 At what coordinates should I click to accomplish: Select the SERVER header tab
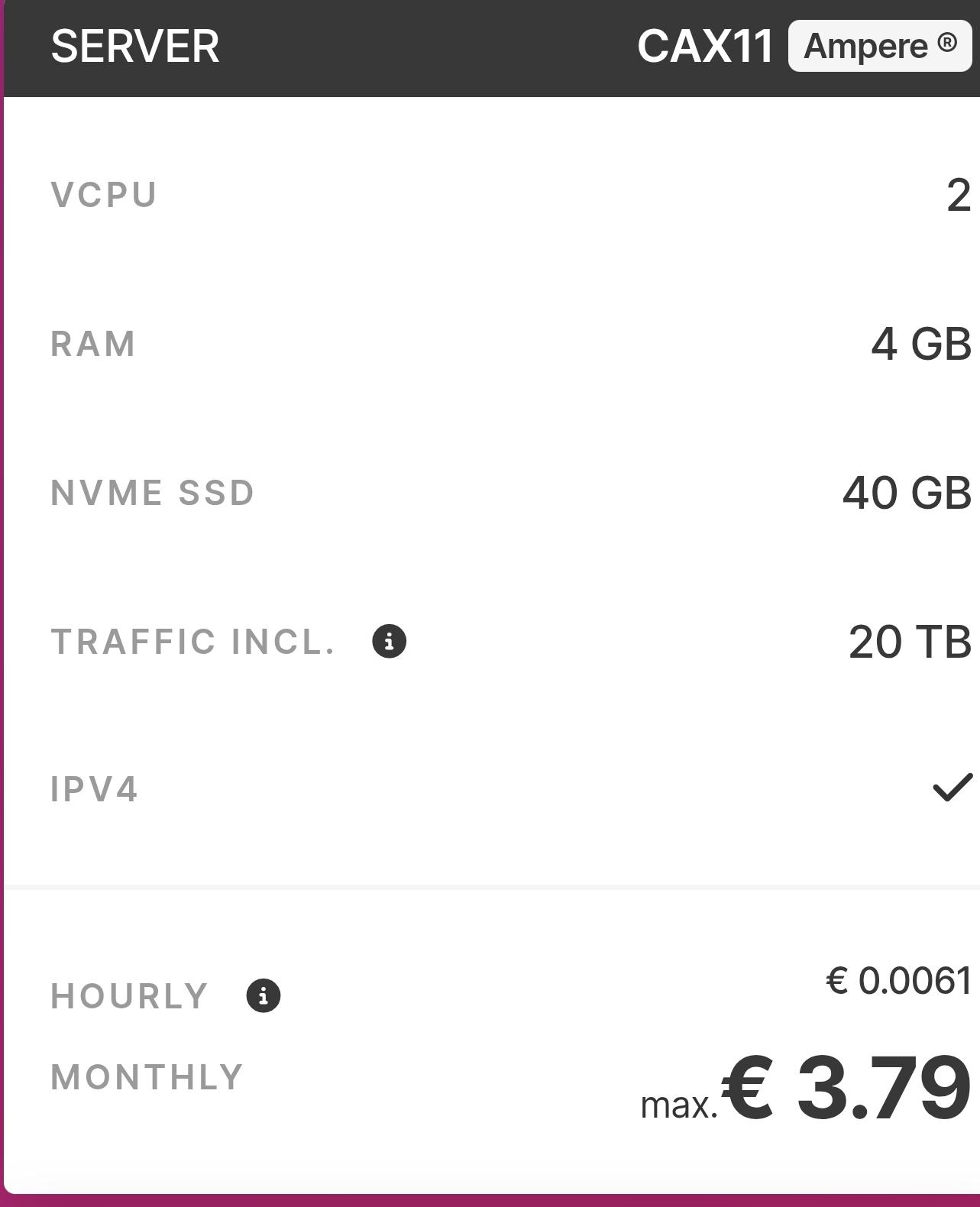(134, 47)
